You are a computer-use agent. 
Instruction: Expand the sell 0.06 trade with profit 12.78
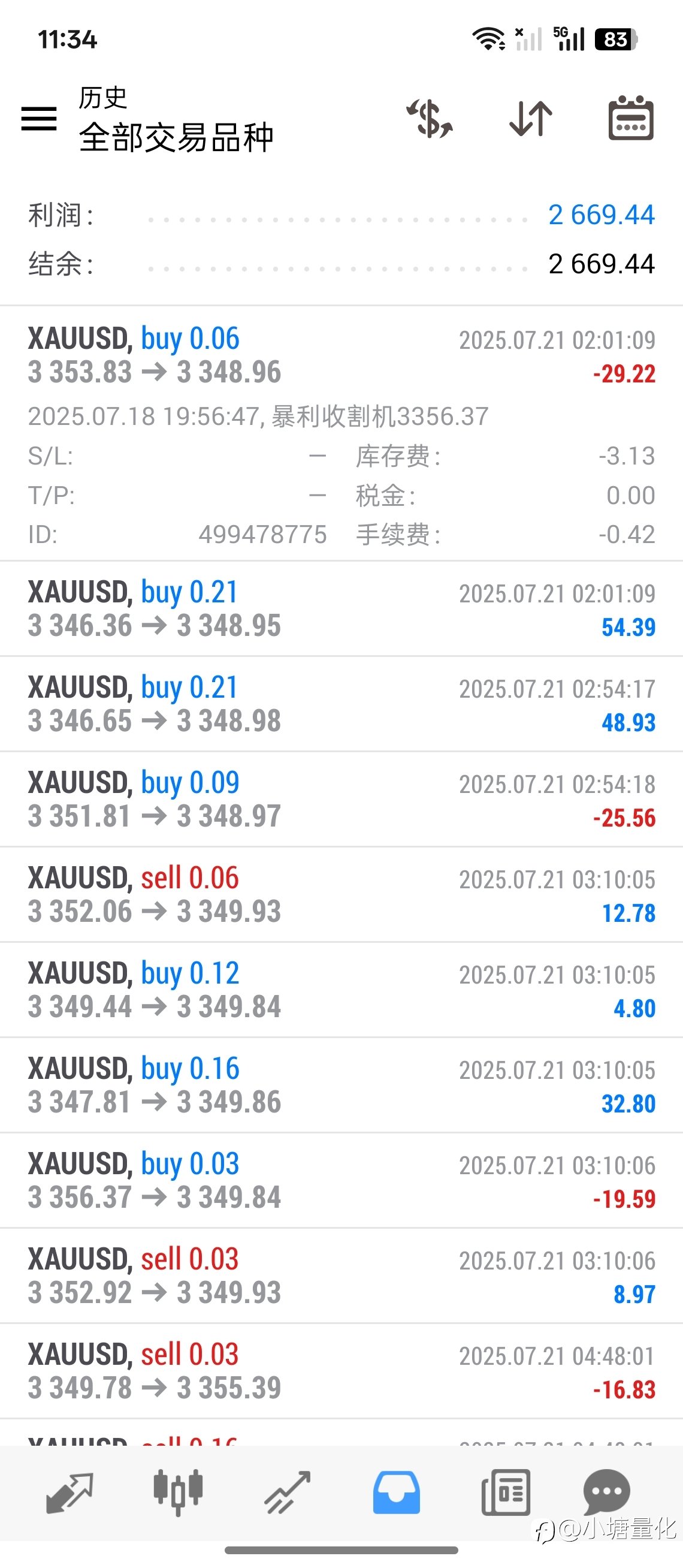coord(341,895)
